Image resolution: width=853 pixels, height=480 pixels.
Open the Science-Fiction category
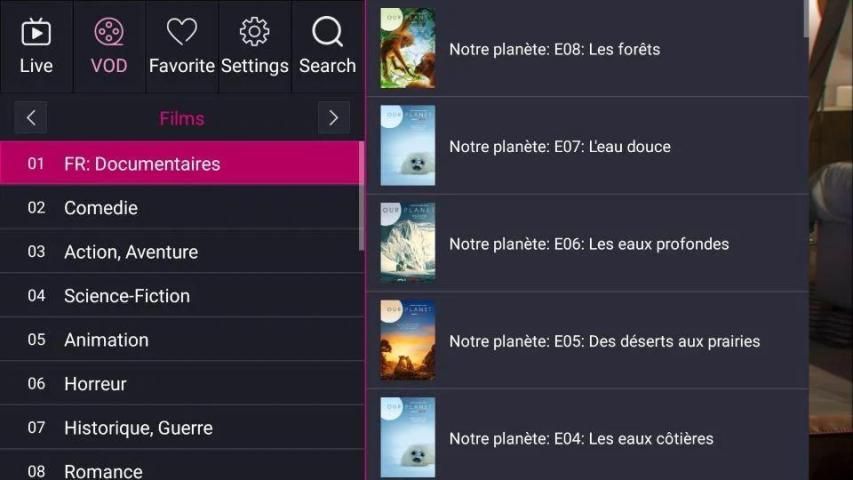point(180,296)
